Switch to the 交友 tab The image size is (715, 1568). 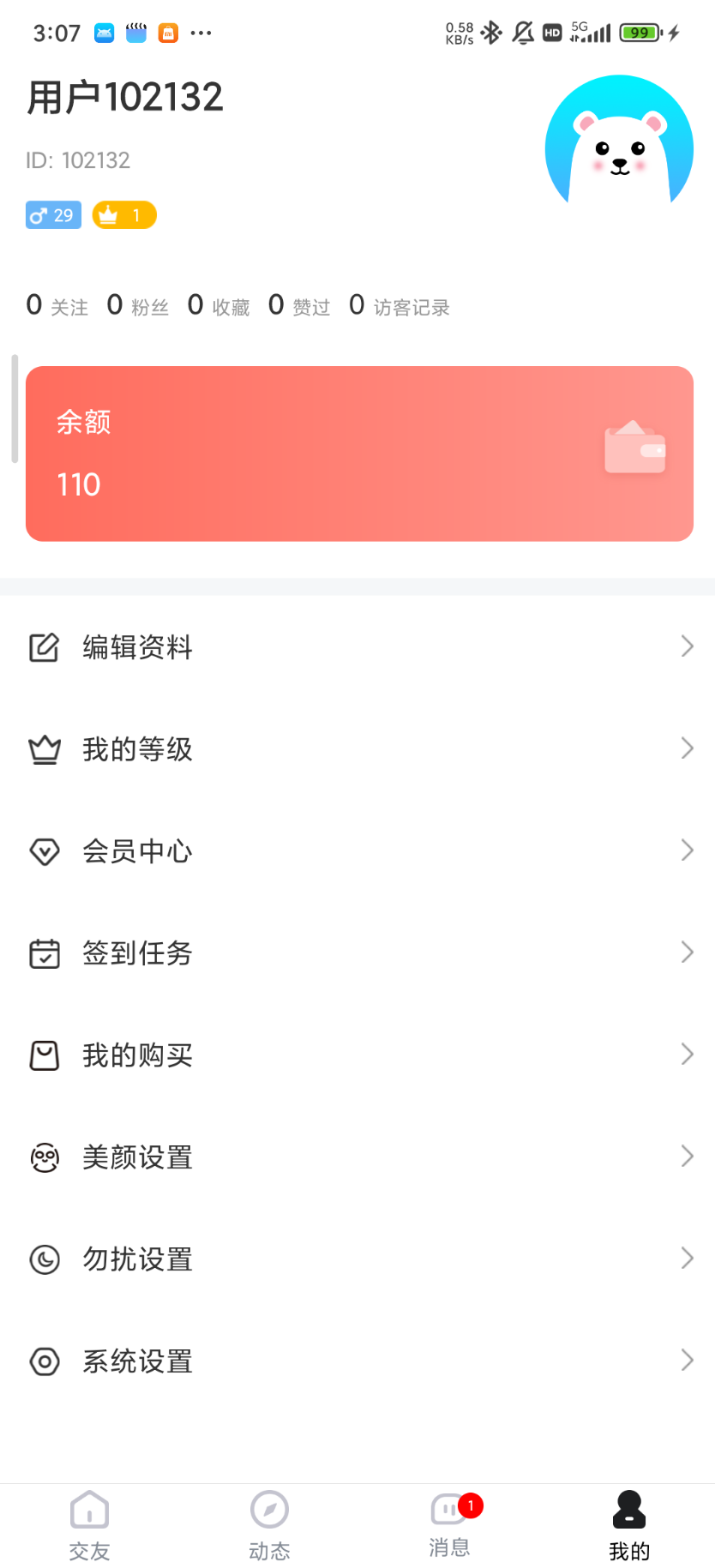[89, 1526]
